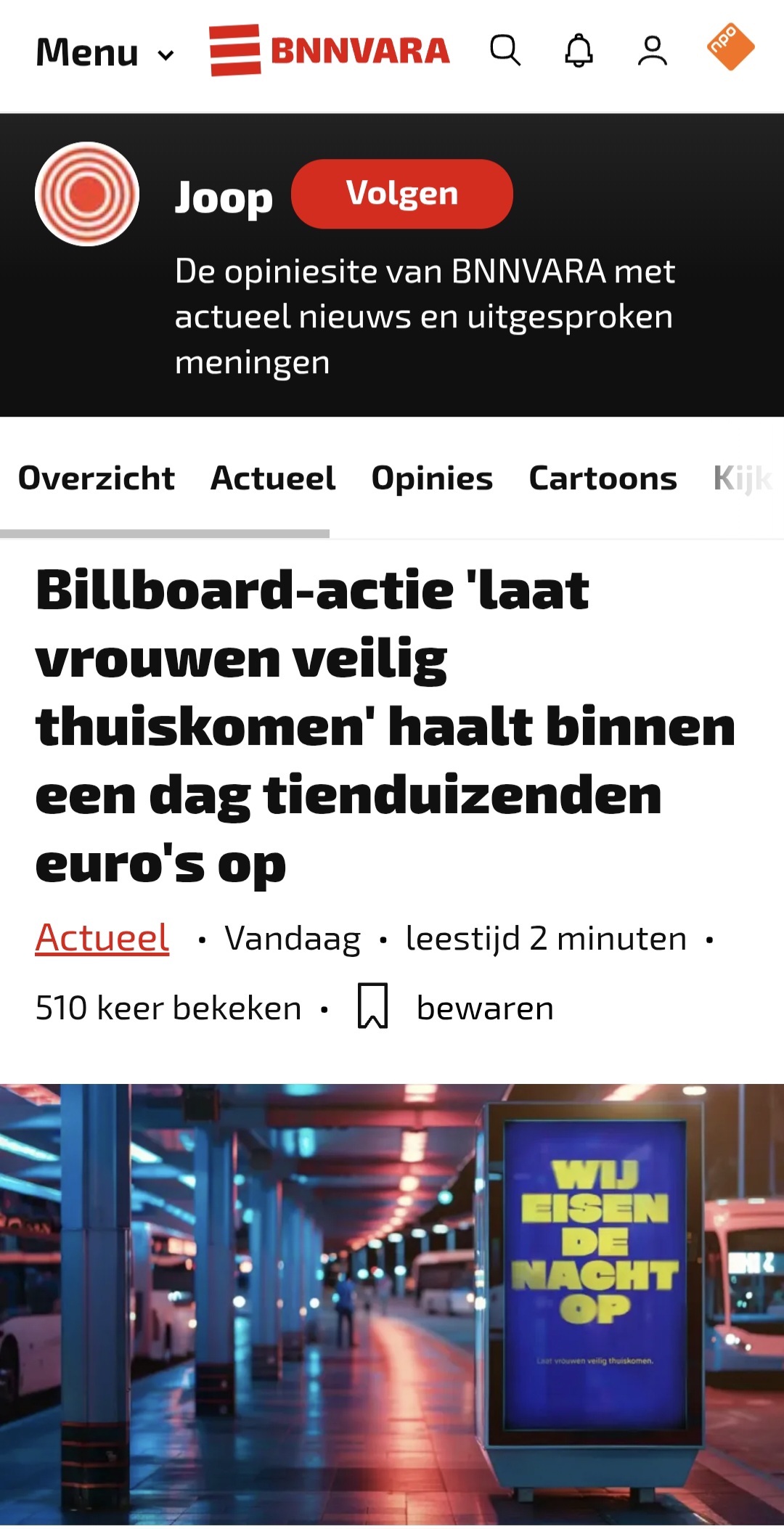Open the underlined Actueel category link
Viewport: 784px width, 1529px height.
[102, 938]
